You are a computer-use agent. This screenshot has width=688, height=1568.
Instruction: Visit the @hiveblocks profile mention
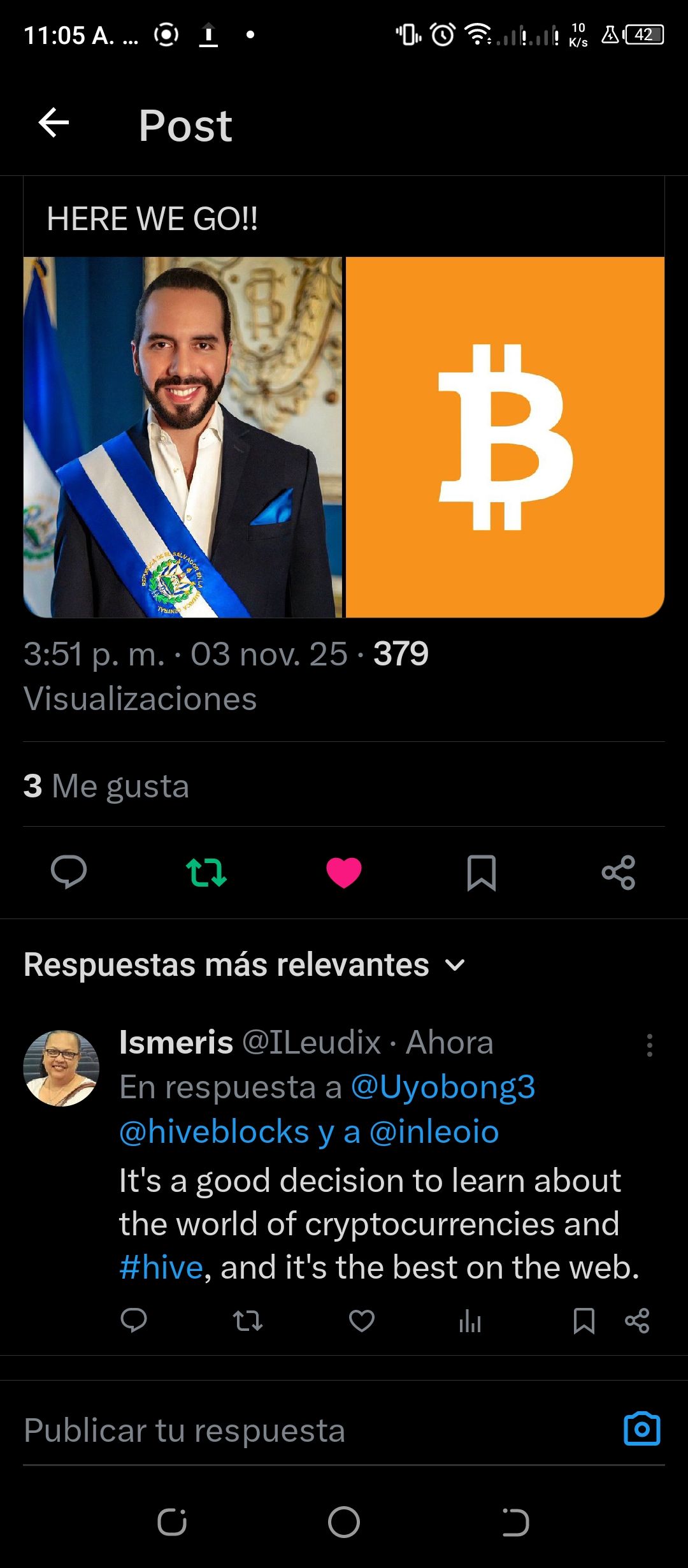coord(214,1132)
